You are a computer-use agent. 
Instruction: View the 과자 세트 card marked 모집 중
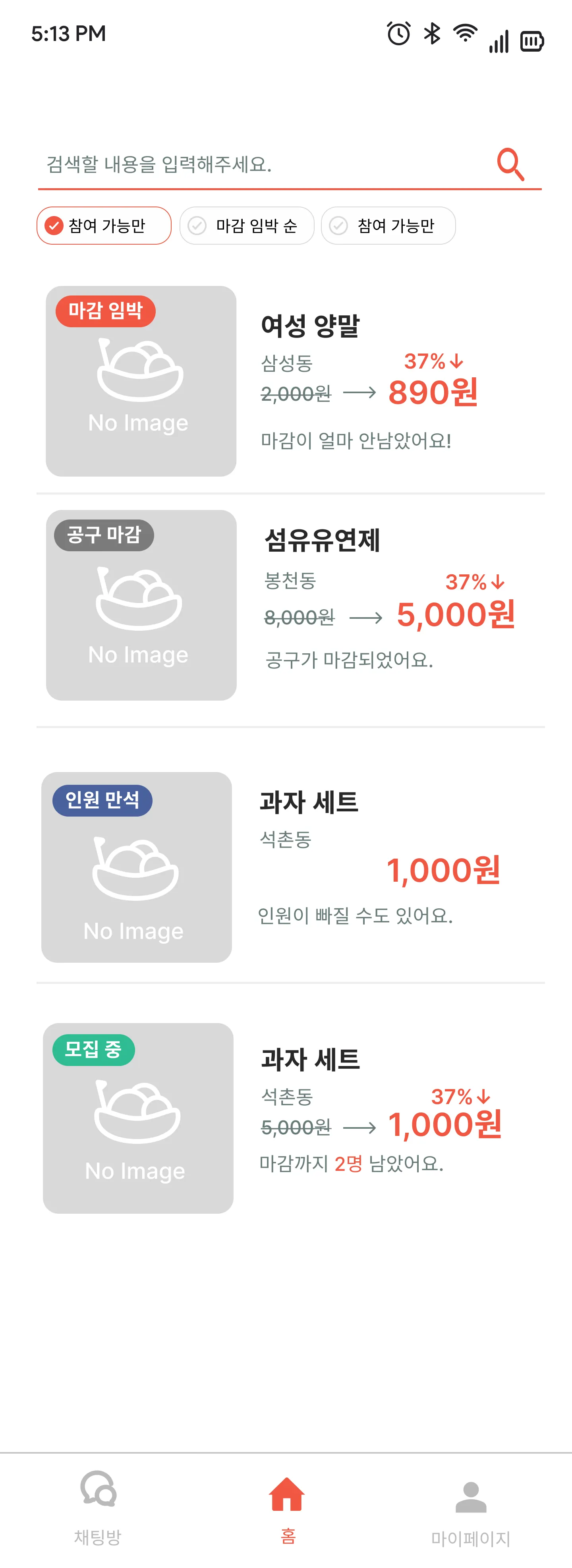291,1118
